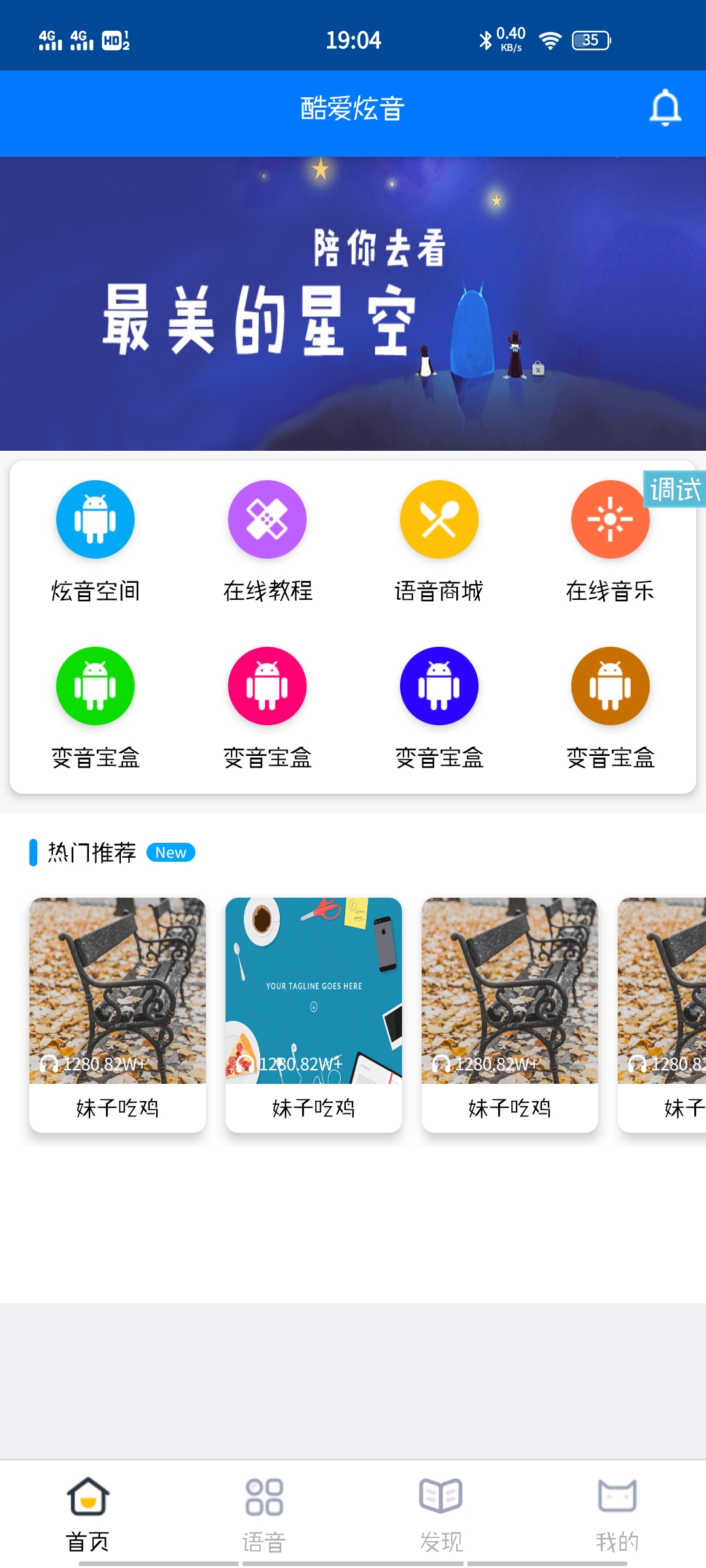Open the teal desk 妹子吃鸡 card
Viewport: 706px width, 1568px height.
314,1014
